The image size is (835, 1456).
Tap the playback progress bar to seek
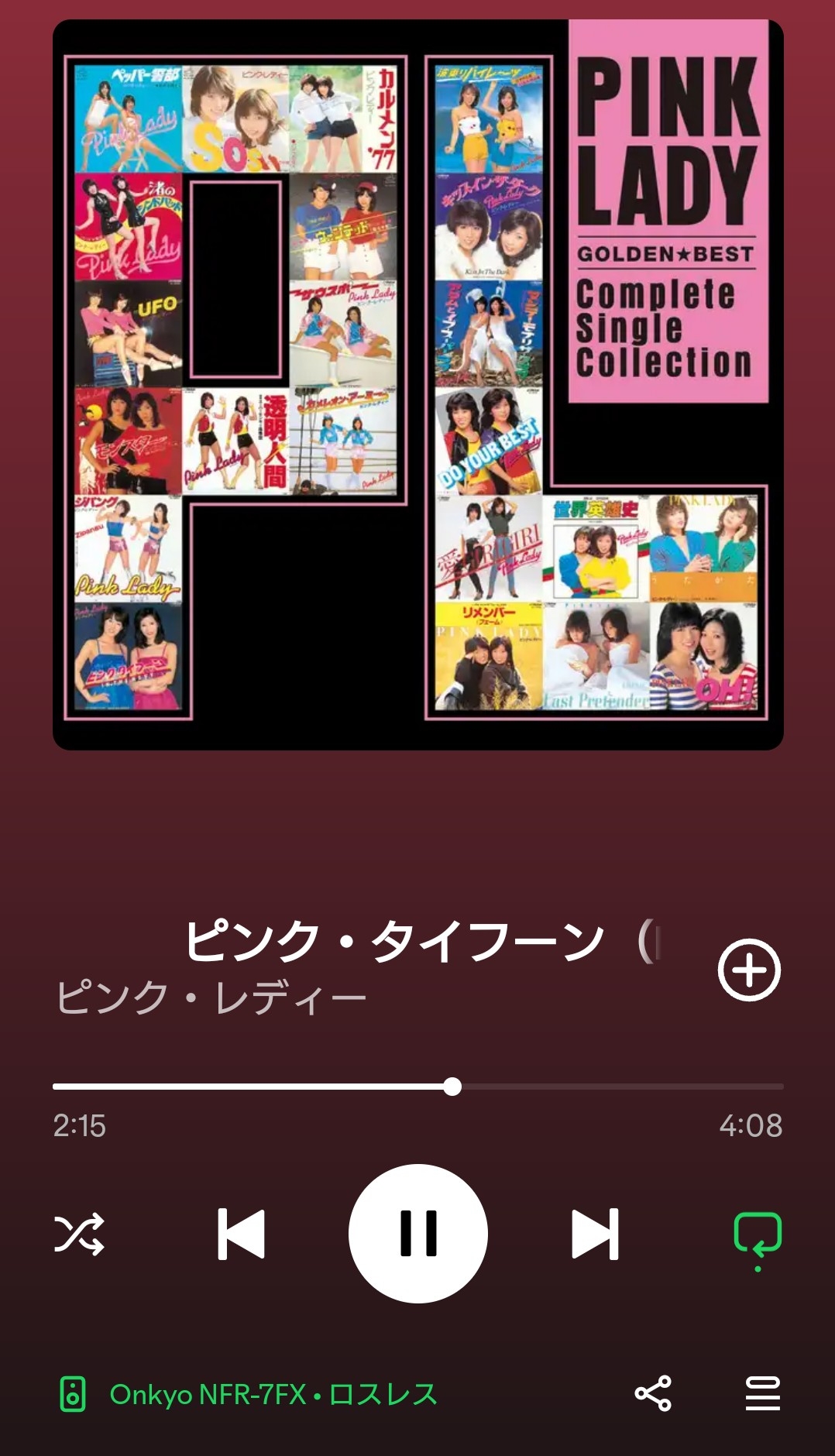pyautogui.click(x=418, y=1087)
